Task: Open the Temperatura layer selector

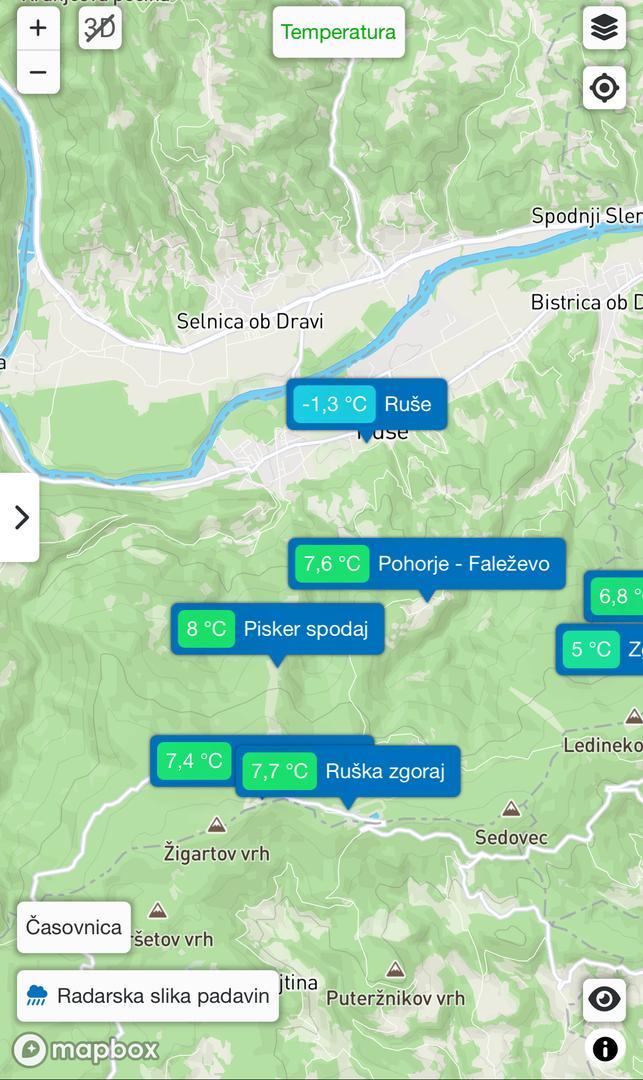Action: [339, 32]
